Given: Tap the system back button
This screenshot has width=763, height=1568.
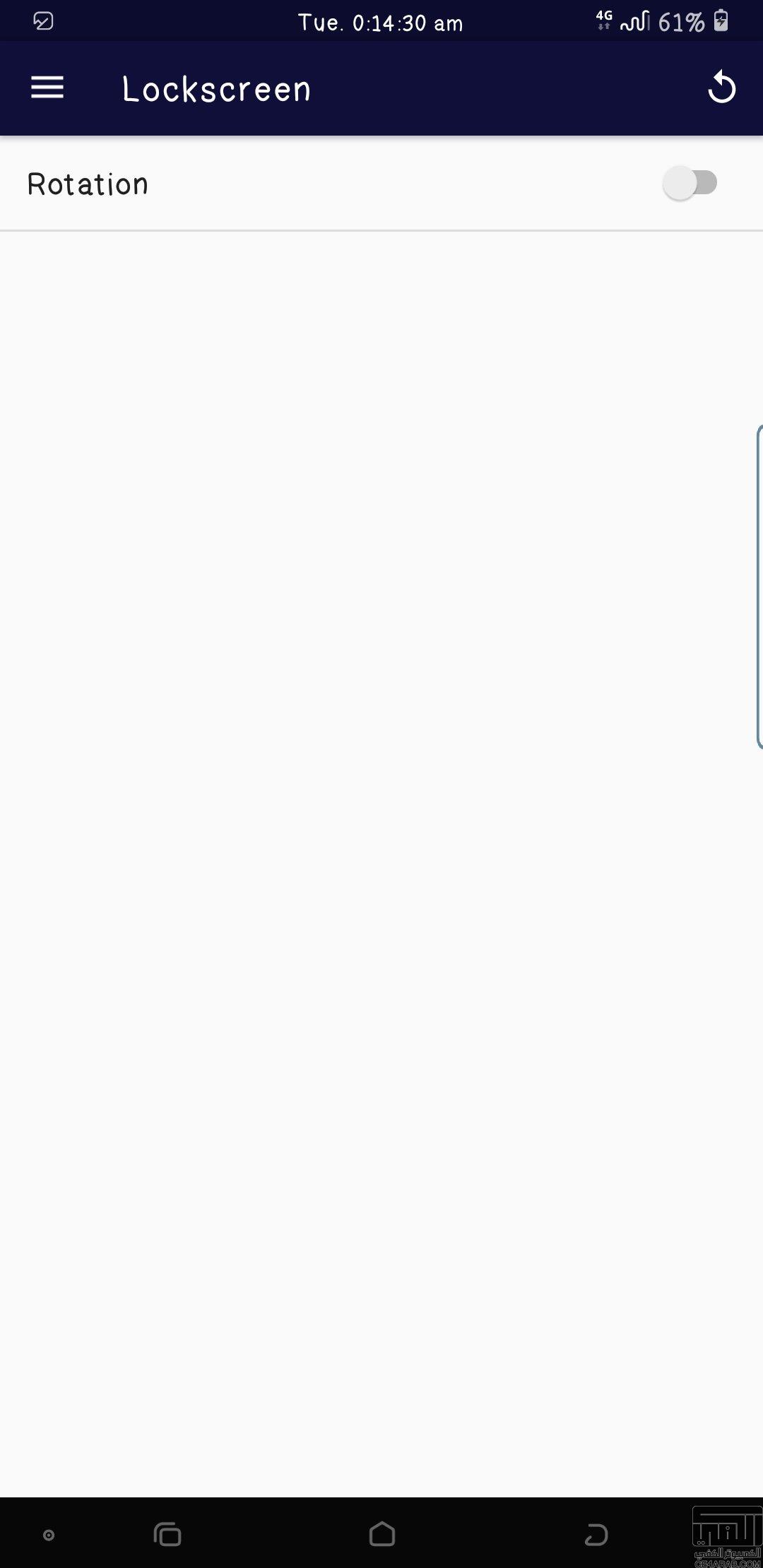Looking at the screenshot, I should (x=596, y=1534).
